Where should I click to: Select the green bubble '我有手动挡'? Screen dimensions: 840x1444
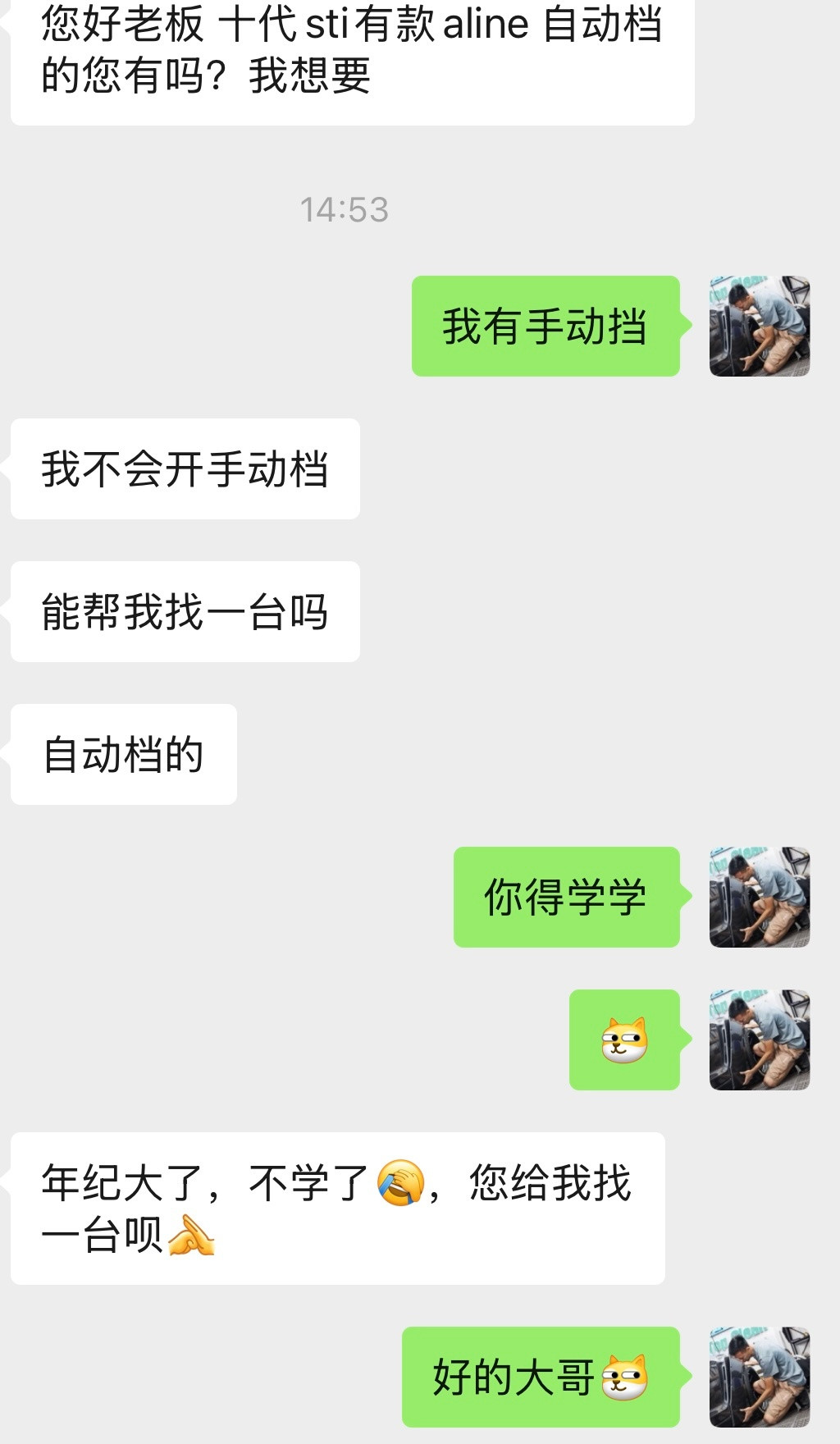point(544,327)
